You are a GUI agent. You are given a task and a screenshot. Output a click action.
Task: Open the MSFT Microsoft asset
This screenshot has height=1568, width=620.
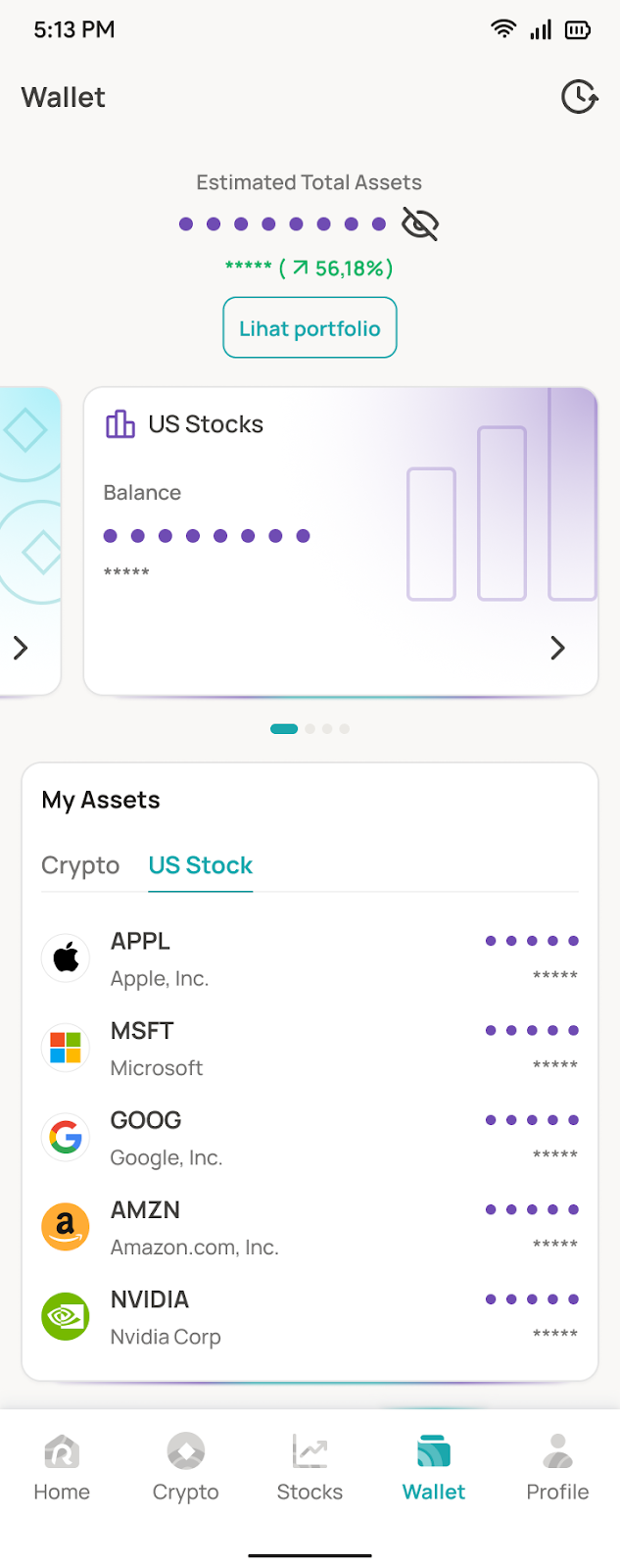(x=310, y=1048)
